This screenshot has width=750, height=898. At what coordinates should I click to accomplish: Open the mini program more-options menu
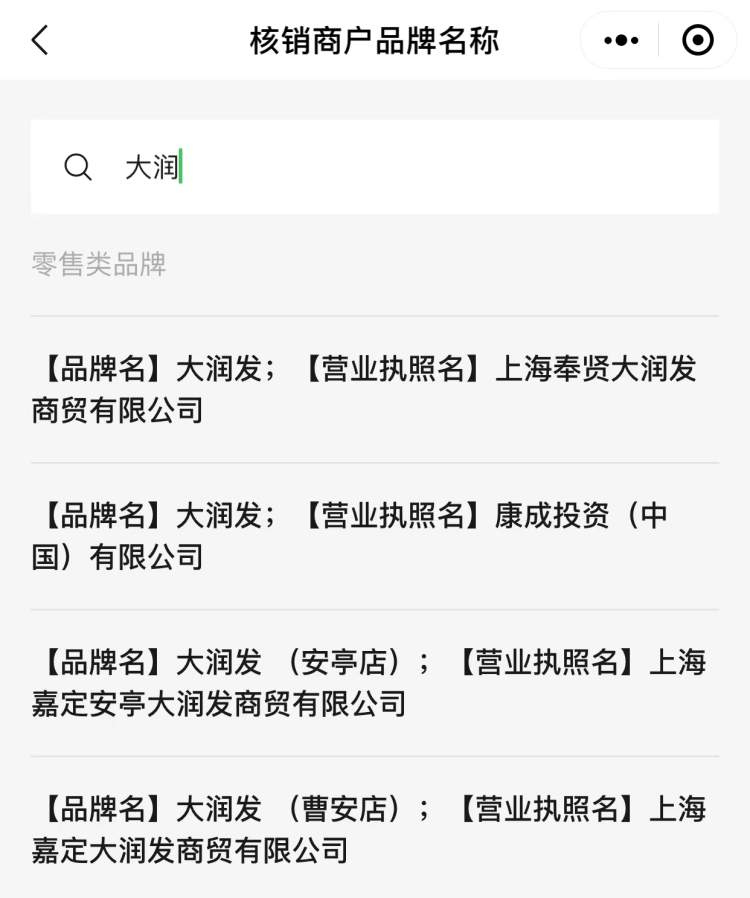click(x=621, y=41)
